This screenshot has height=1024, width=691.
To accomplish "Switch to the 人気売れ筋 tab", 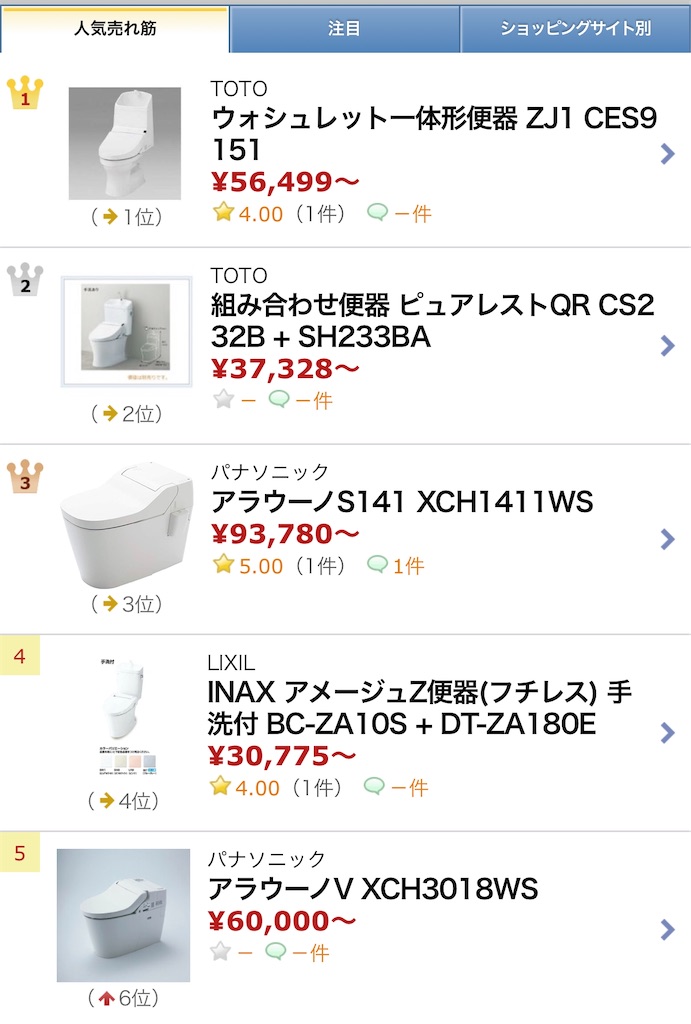I will pos(115,28).
